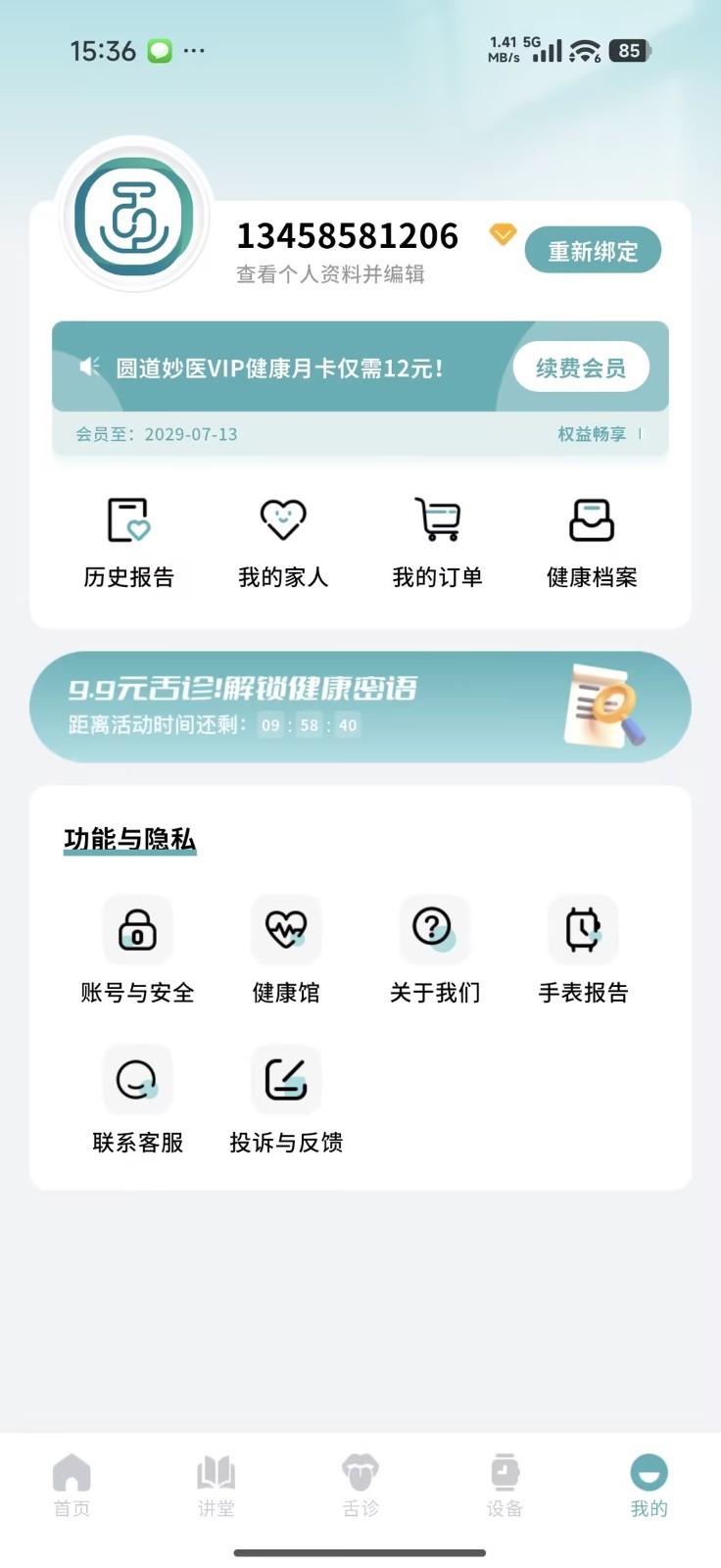Viewport: 721px width, 1568px height.
Task: Enter 健康馆
Action: (x=286, y=950)
